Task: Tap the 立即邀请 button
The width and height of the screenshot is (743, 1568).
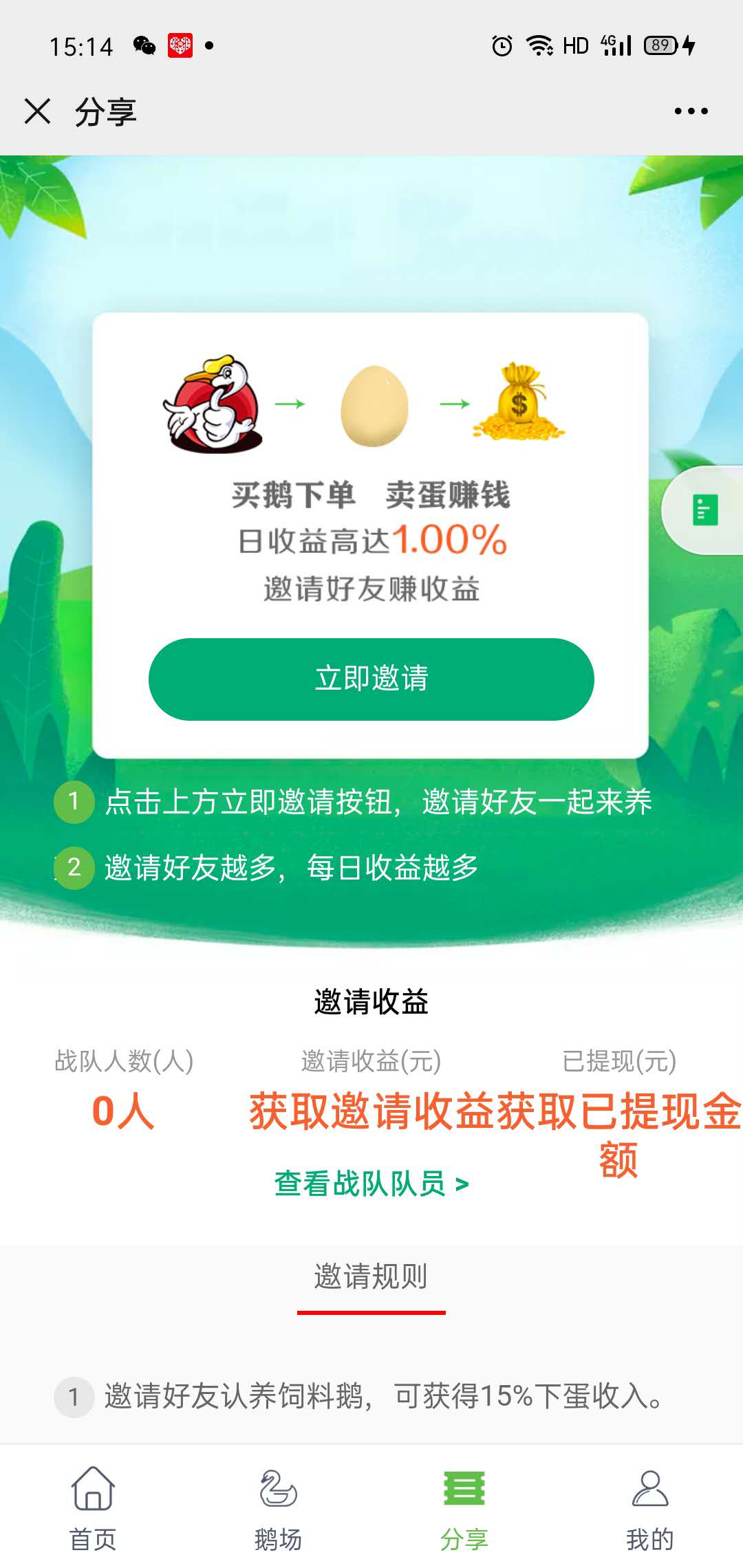Action: pyautogui.click(x=371, y=679)
